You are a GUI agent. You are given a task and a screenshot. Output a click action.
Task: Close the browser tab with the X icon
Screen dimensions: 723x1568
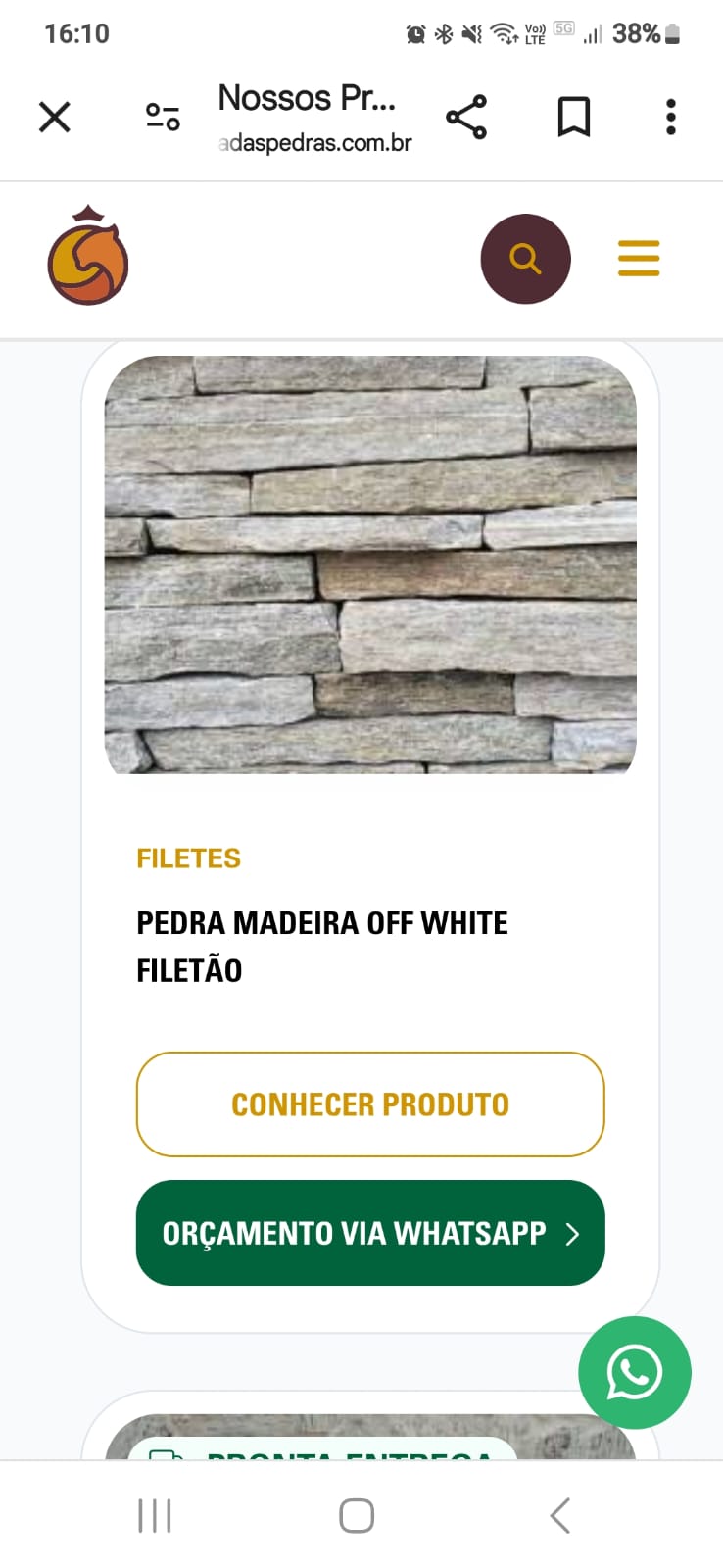coord(54,116)
